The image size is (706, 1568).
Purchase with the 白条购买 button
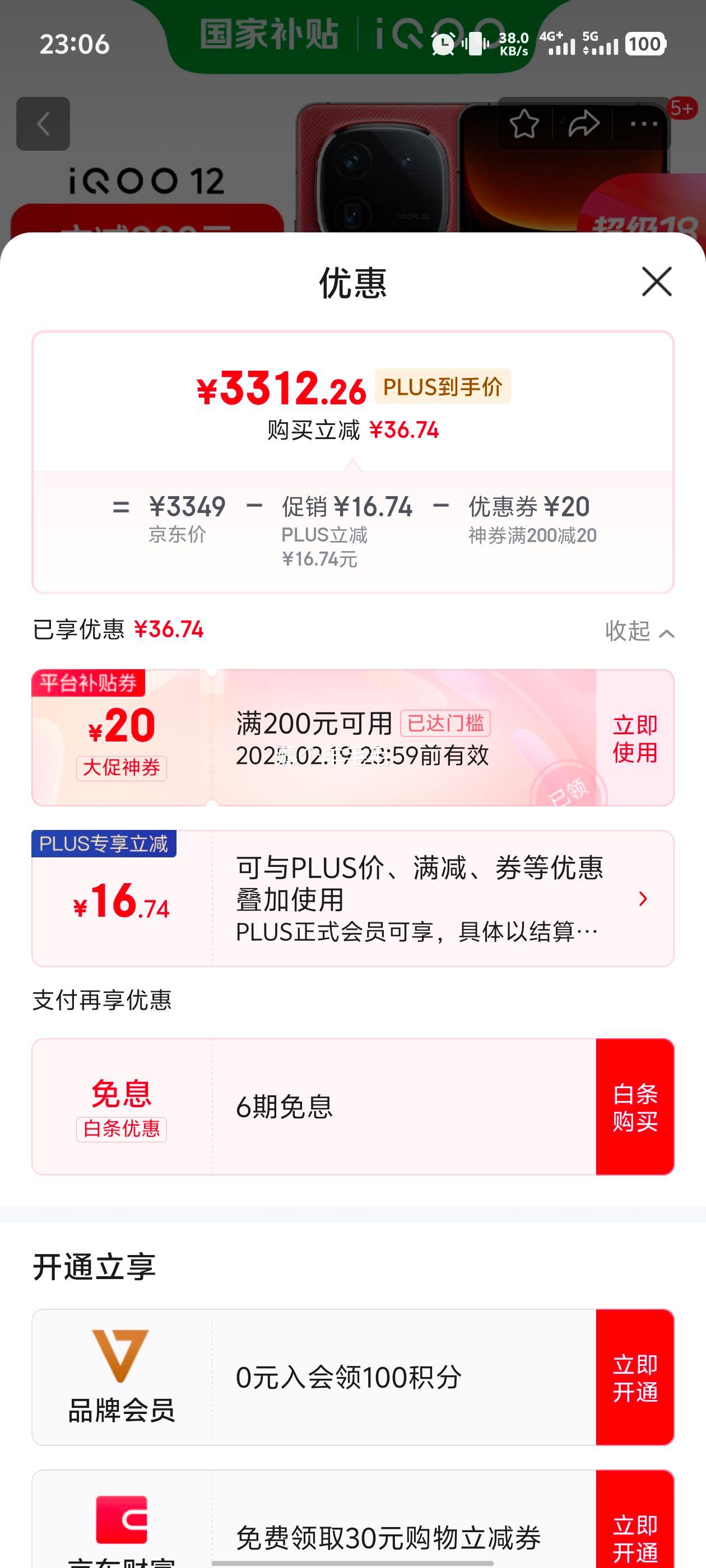(x=634, y=1107)
